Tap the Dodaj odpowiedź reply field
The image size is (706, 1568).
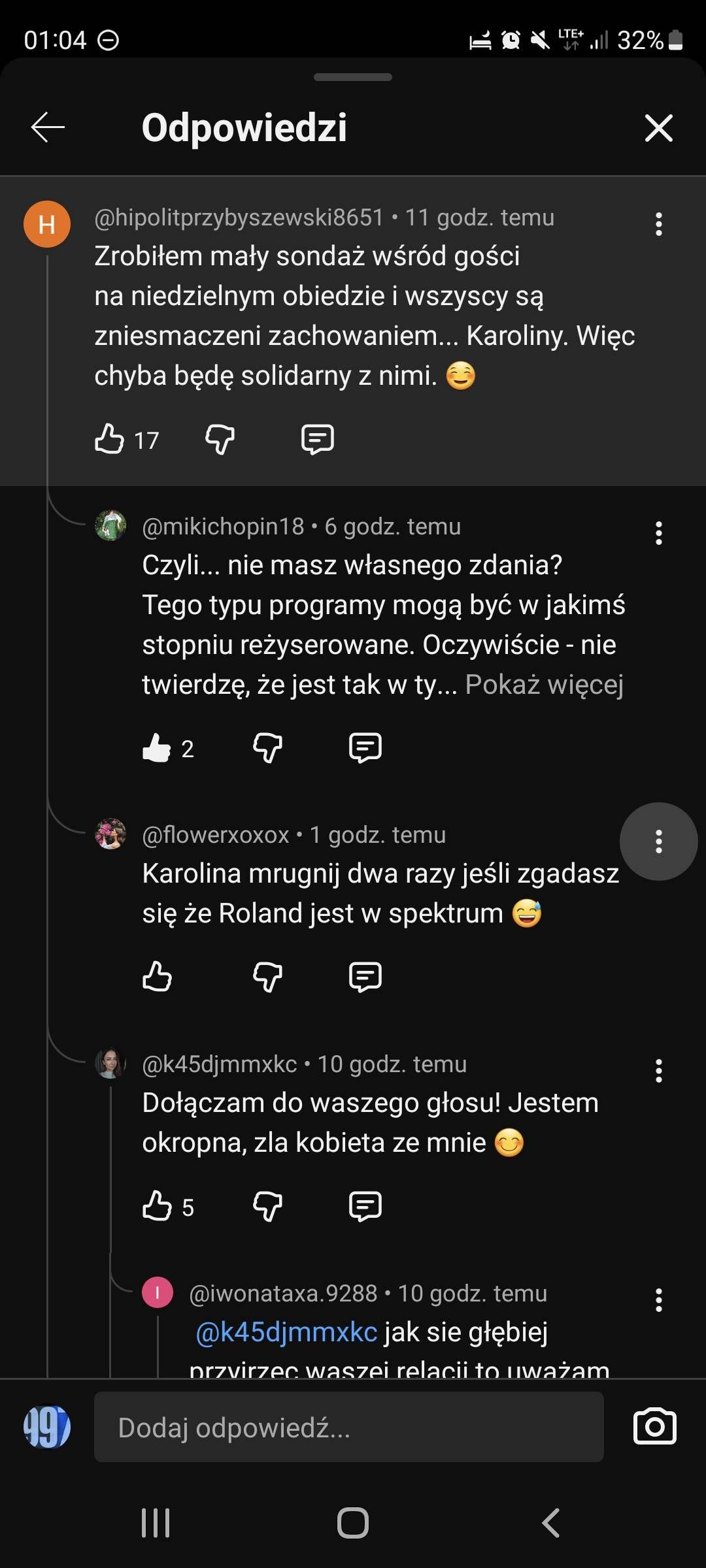348,1428
